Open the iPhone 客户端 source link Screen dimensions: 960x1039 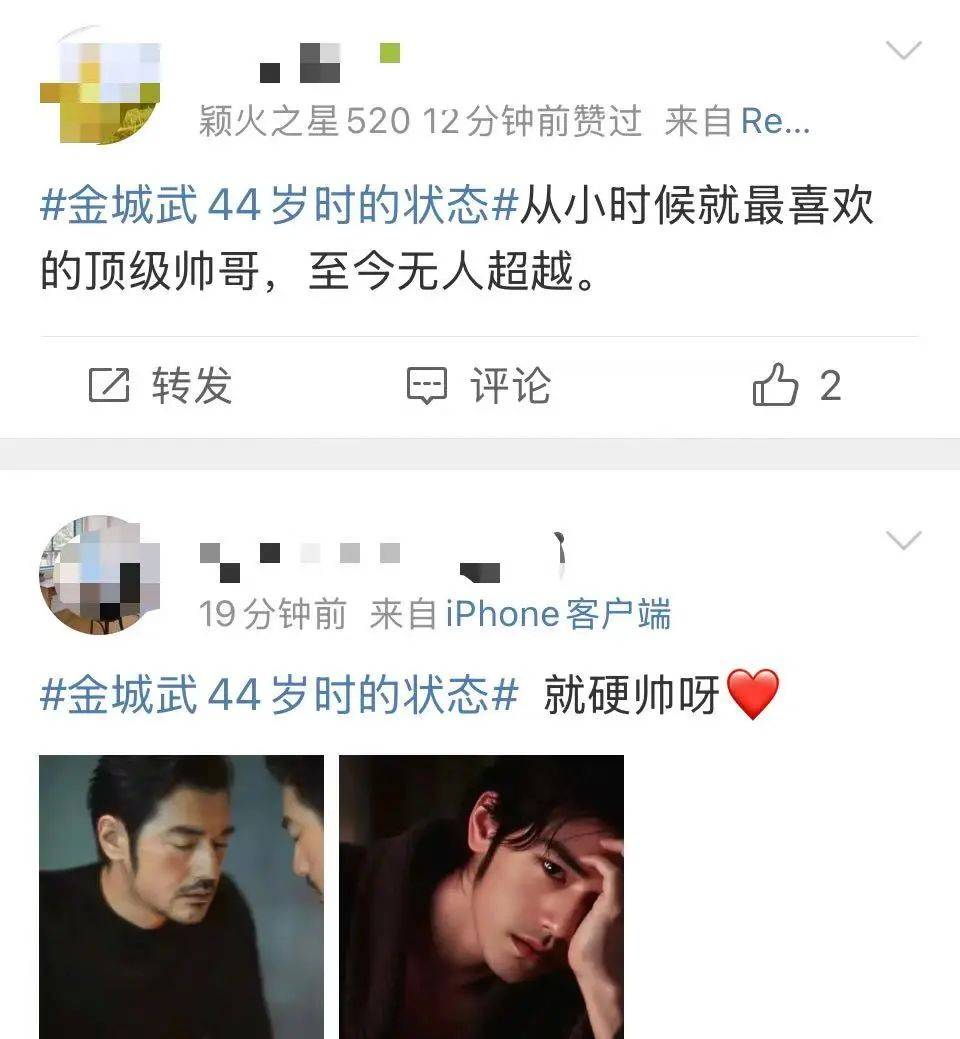(x=560, y=614)
